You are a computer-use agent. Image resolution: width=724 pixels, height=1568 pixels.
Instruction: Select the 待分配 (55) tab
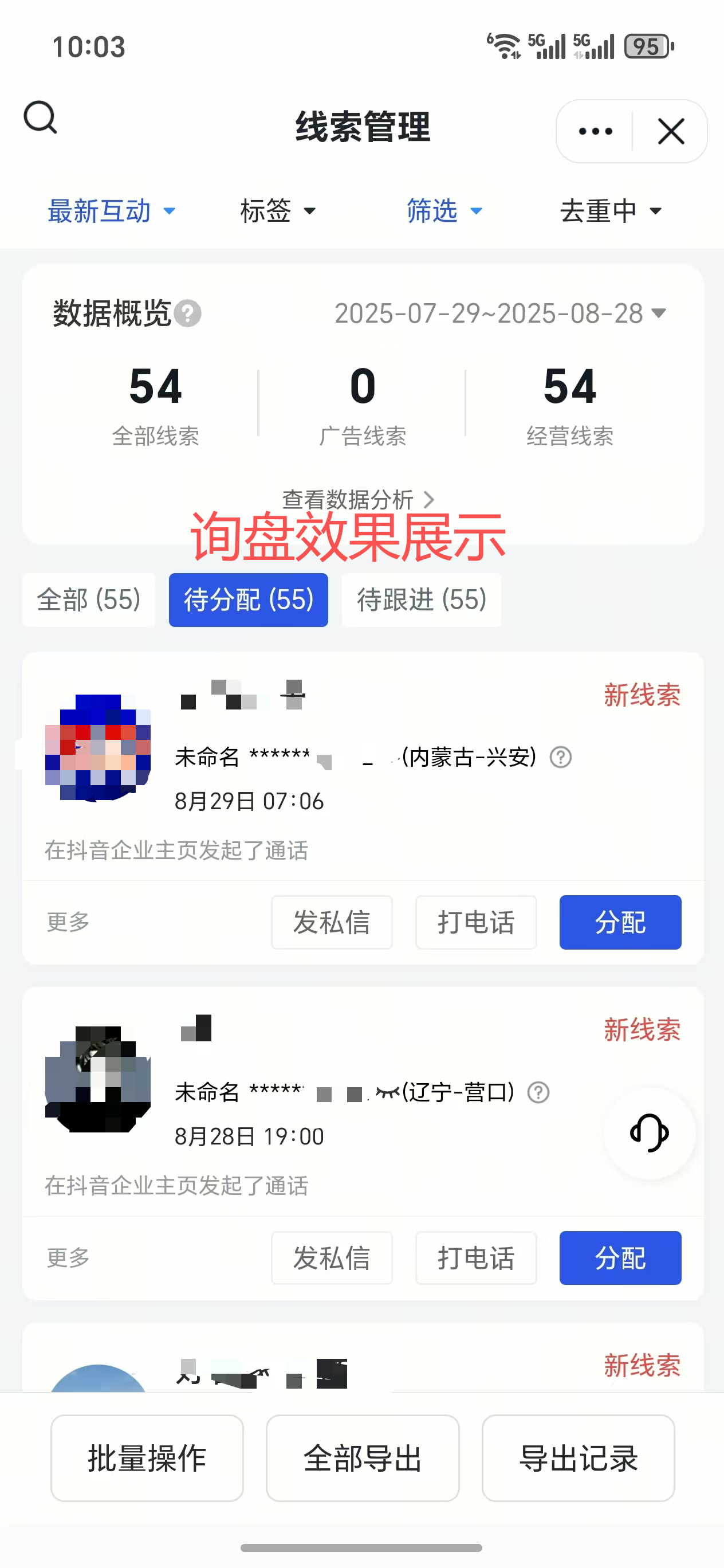coord(248,599)
